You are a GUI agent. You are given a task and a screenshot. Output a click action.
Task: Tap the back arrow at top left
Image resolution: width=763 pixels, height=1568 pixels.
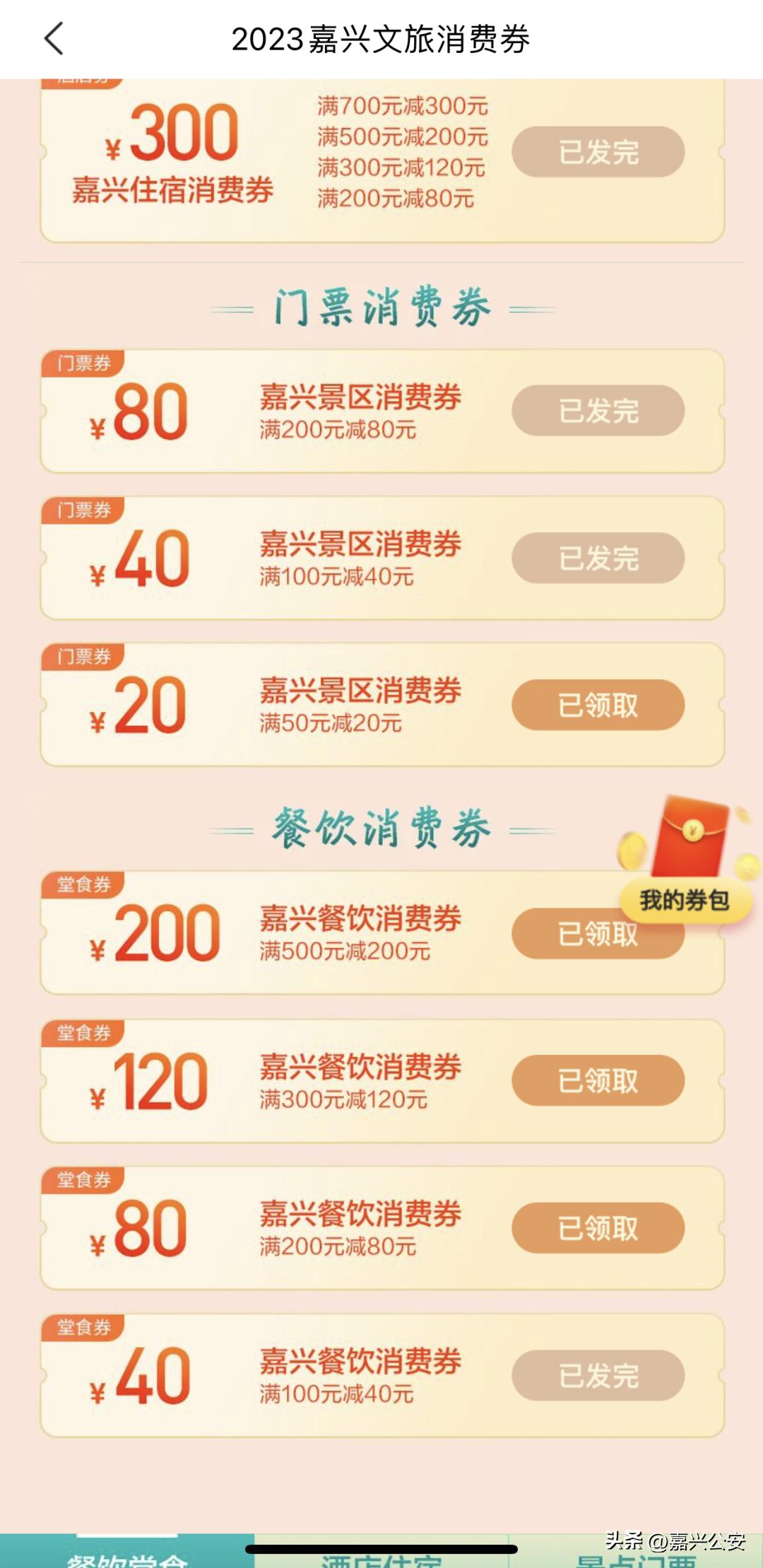[x=53, y=40]
